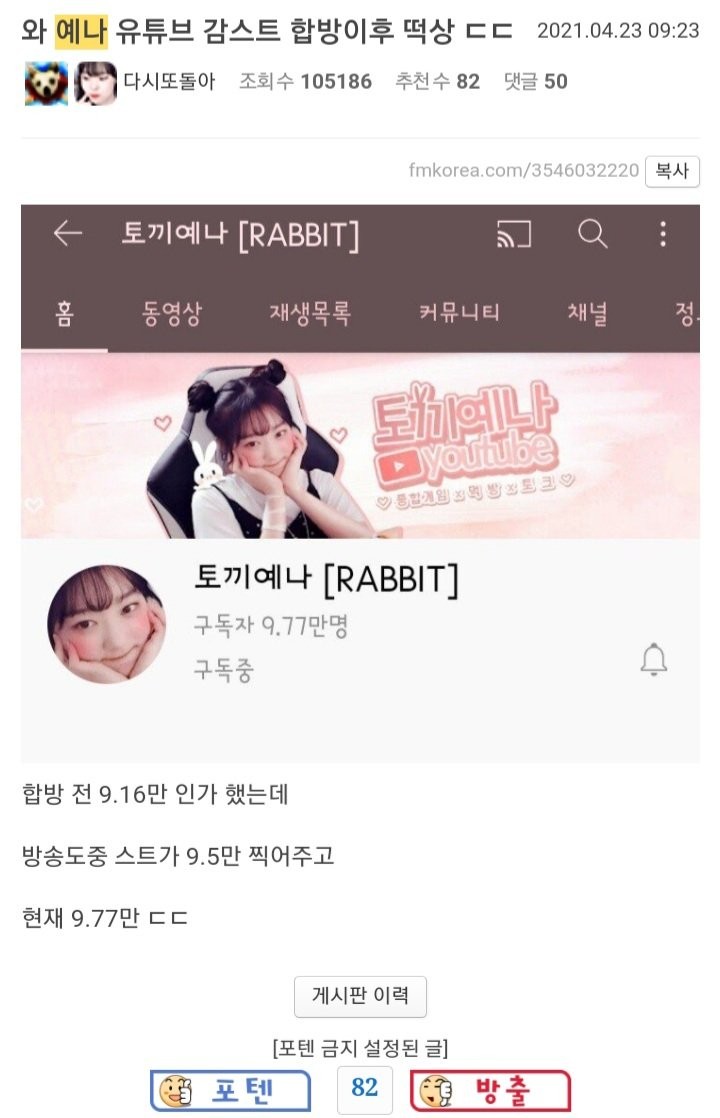Upvote the post with 포텐
This screenshot has width=720, height=1118.
click(230, 1090)
